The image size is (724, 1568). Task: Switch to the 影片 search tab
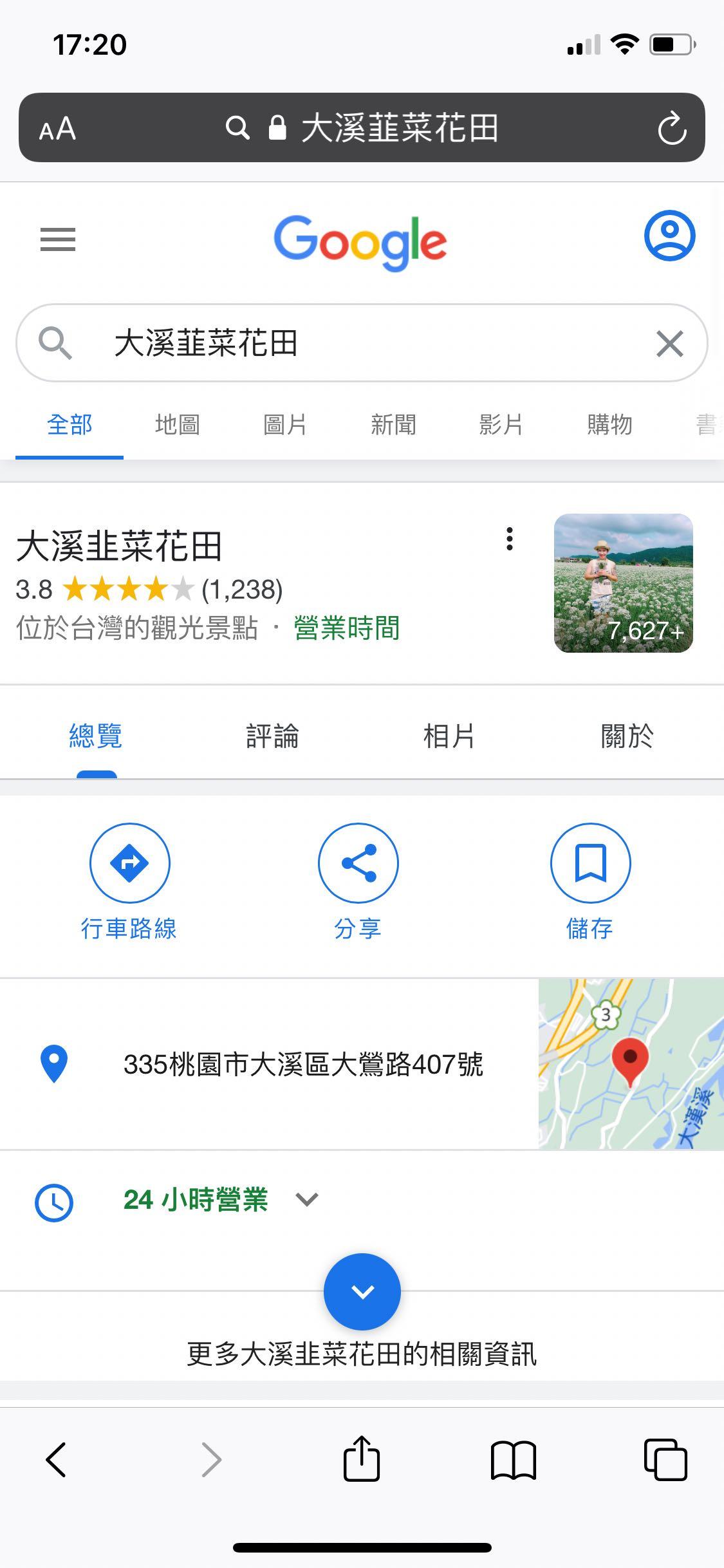click(x=501, y=425)
